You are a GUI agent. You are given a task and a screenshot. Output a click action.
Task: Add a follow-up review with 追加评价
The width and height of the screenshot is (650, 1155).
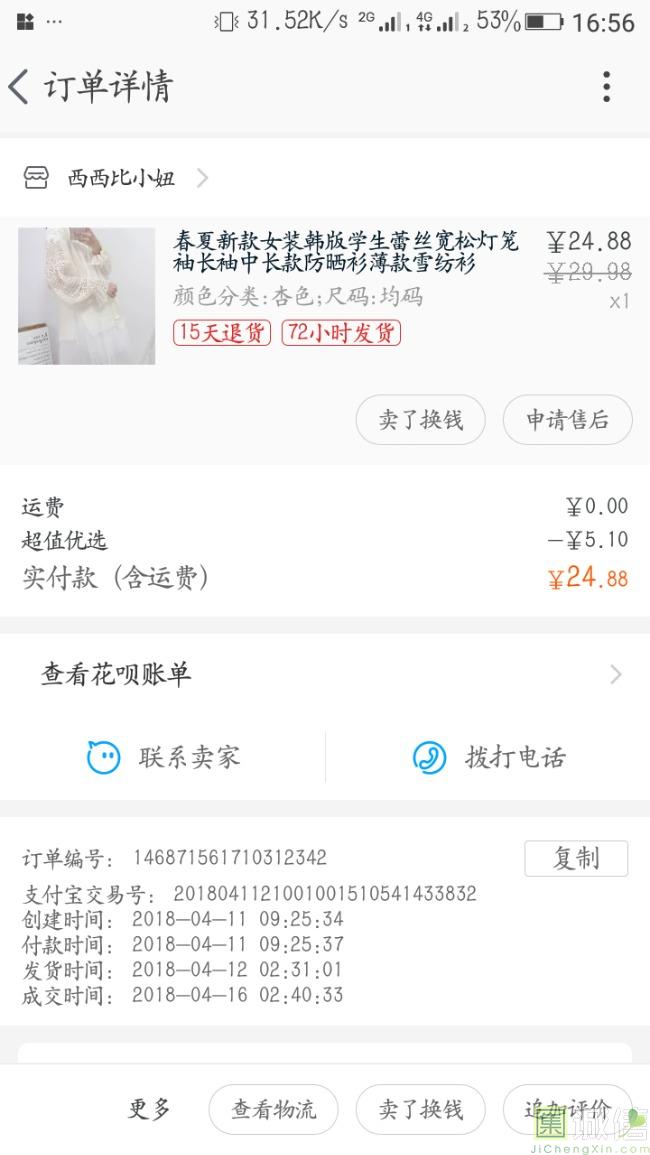coord(567,1109)
